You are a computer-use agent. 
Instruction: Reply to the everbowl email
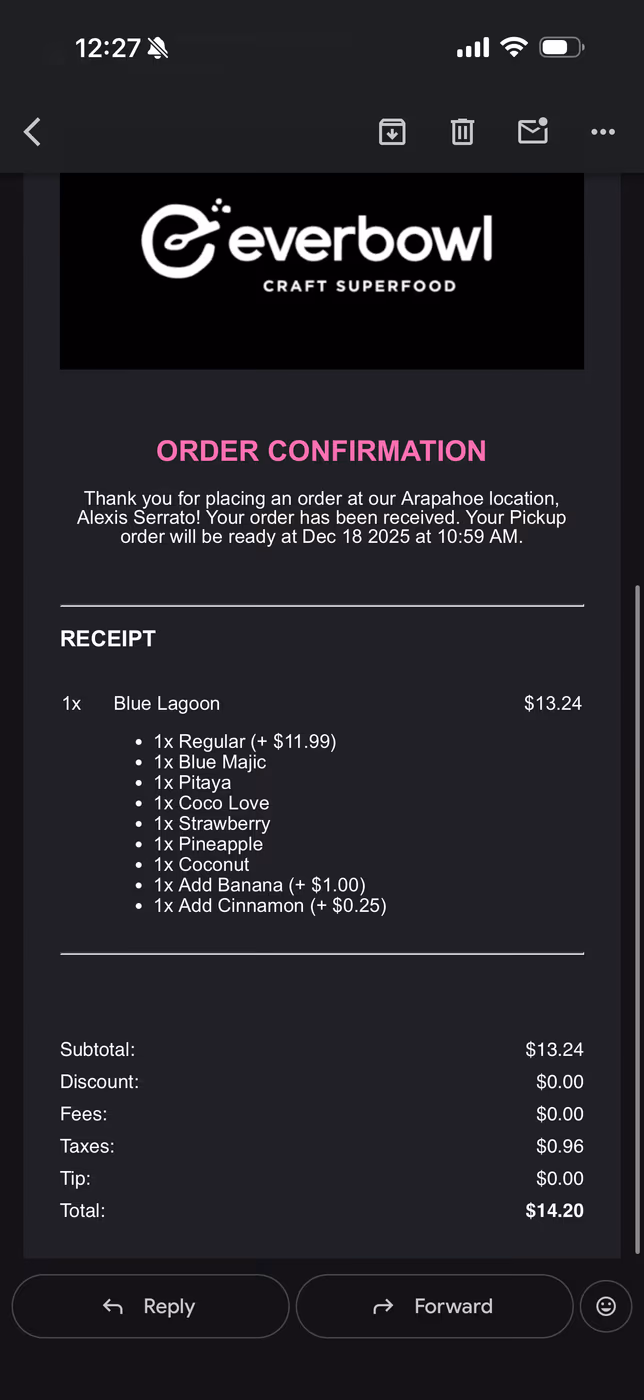(151, 1306)
